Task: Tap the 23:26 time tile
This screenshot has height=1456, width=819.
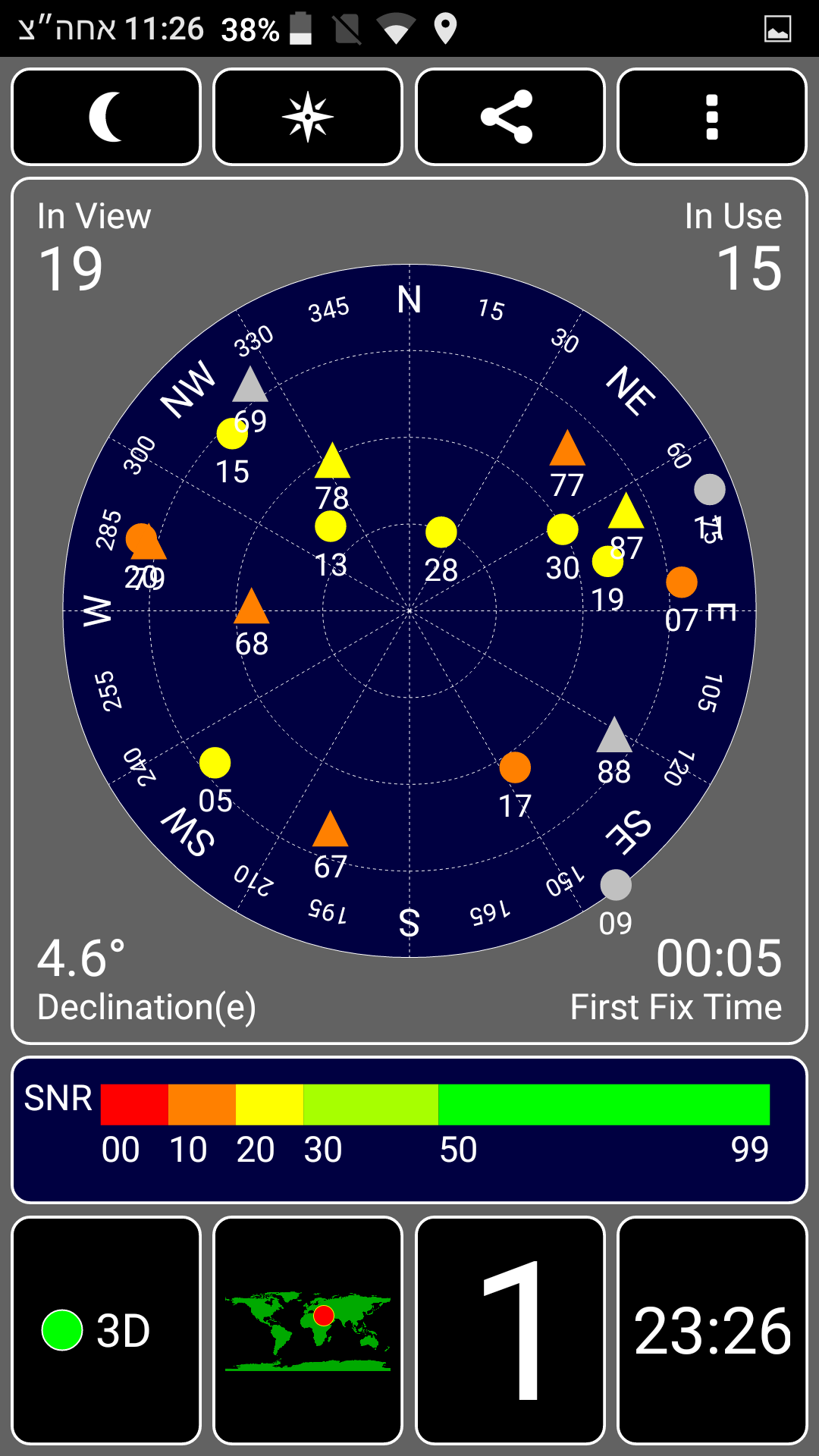Action: click(x=711, y=1330)
